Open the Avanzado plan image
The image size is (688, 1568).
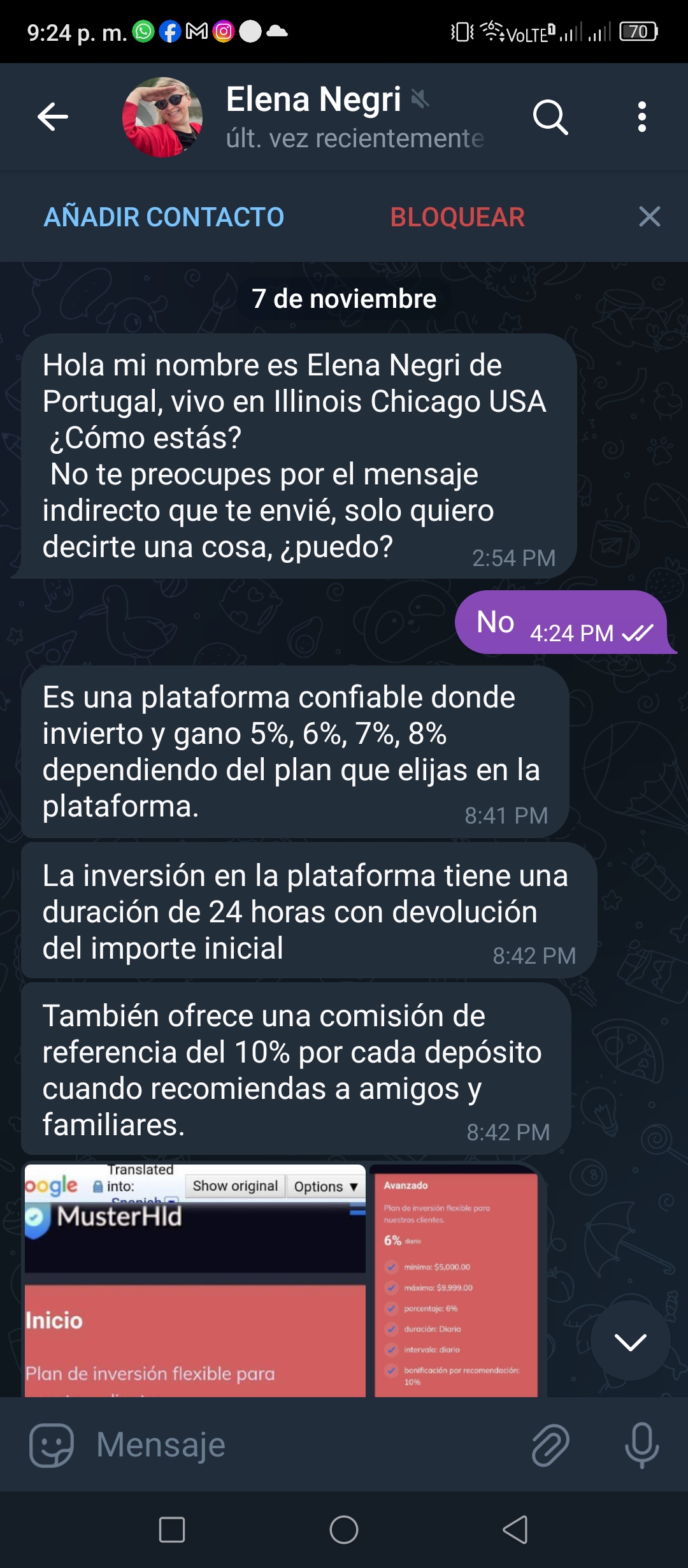click(456, 1281)
